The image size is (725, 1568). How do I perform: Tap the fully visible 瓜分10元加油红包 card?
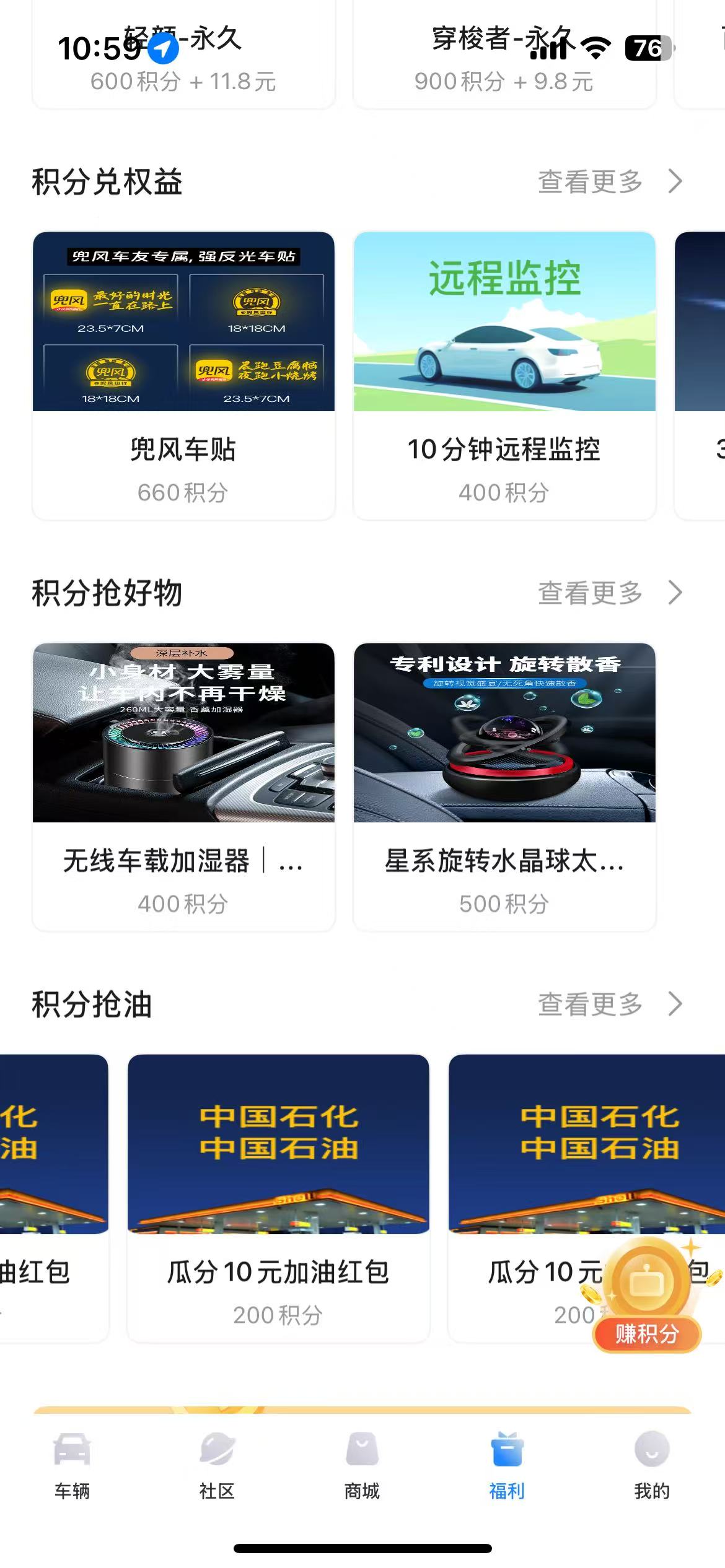[278, 1198]
